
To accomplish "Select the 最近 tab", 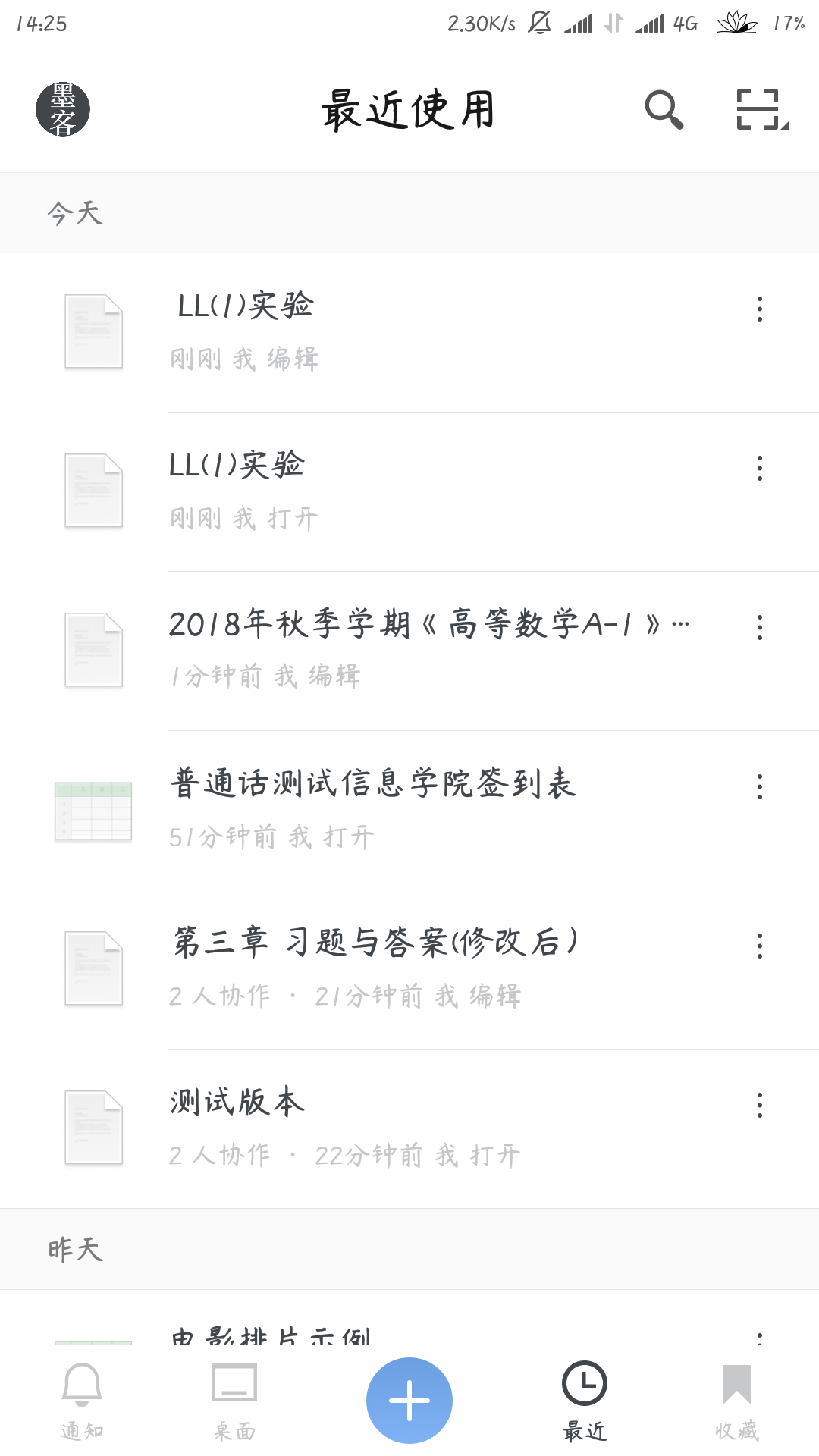I will [x=585, y=1401].
